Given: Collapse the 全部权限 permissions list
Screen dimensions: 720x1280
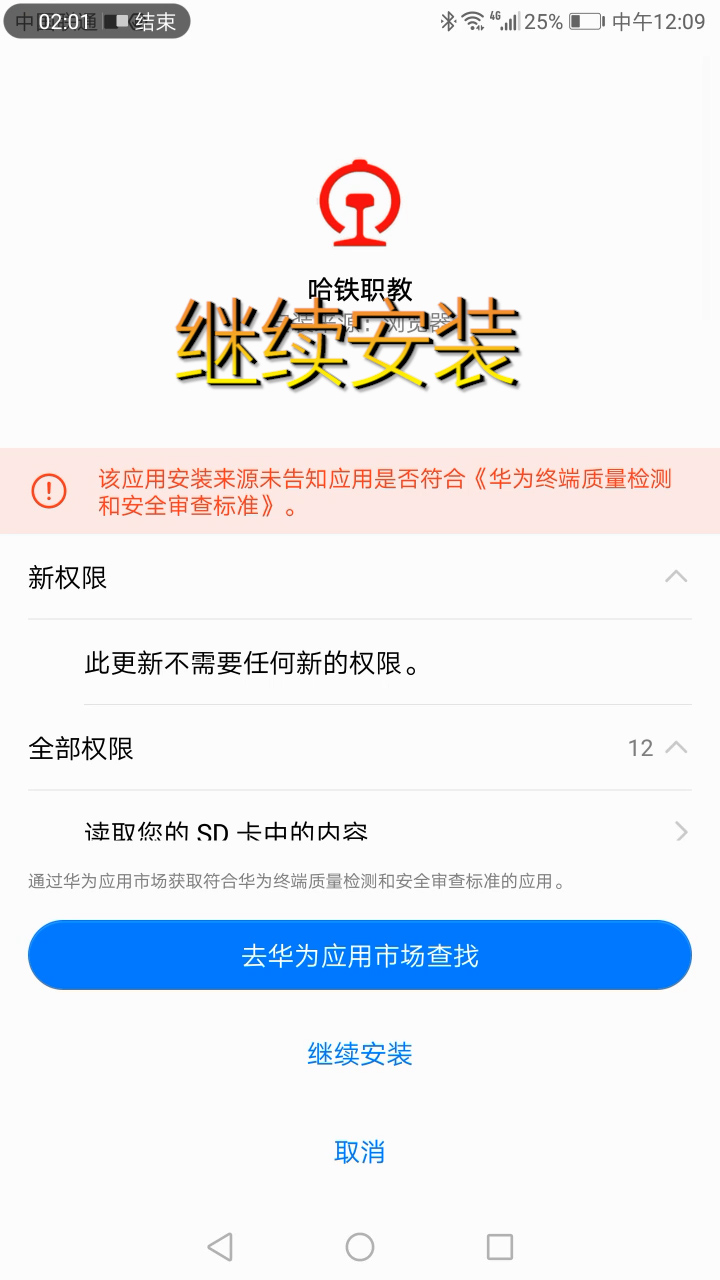Looking at the screenshot, I should pos(677,747).
